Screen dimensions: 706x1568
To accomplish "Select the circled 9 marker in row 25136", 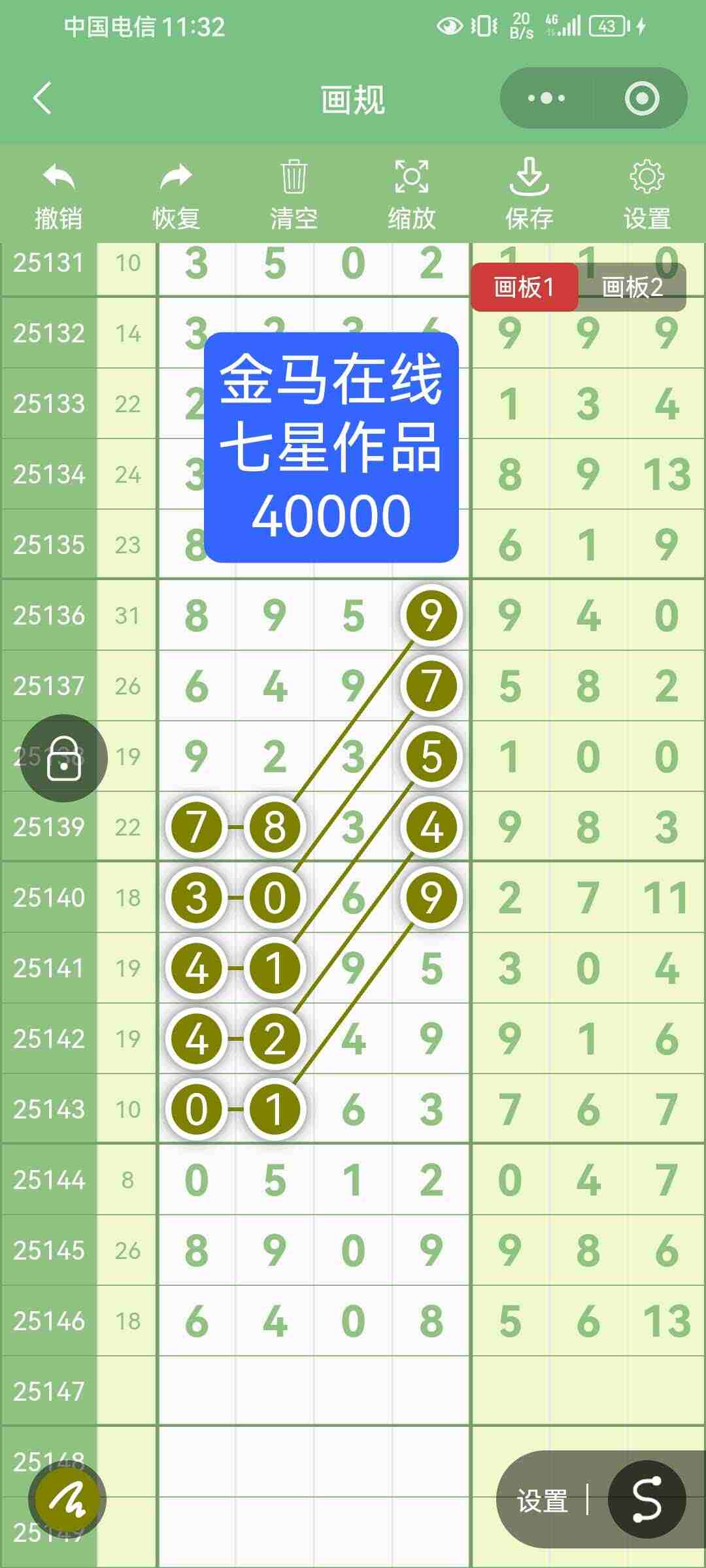I will coord(429,614).
